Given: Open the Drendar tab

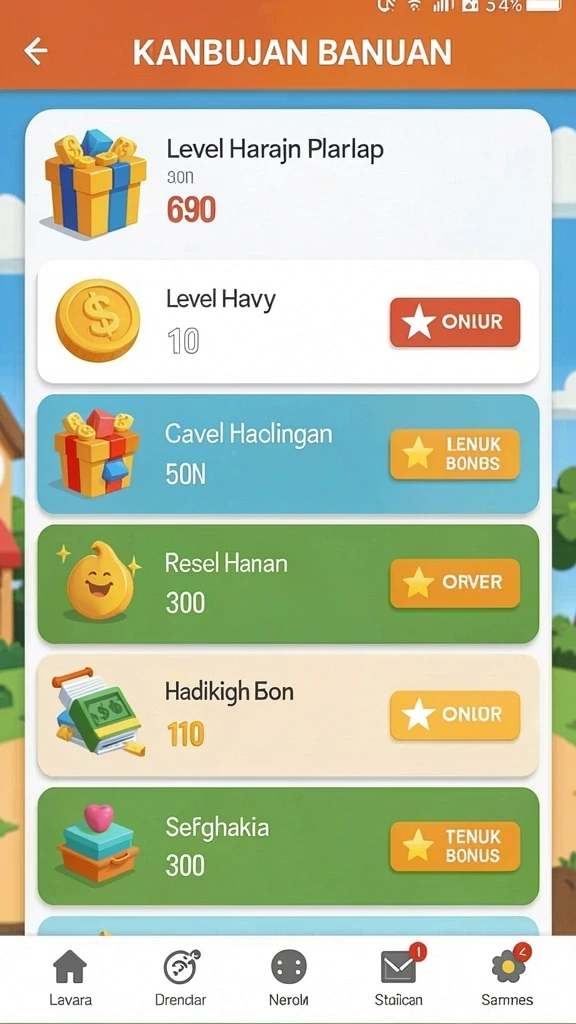Looking at the screenshot, I should 180,978.
